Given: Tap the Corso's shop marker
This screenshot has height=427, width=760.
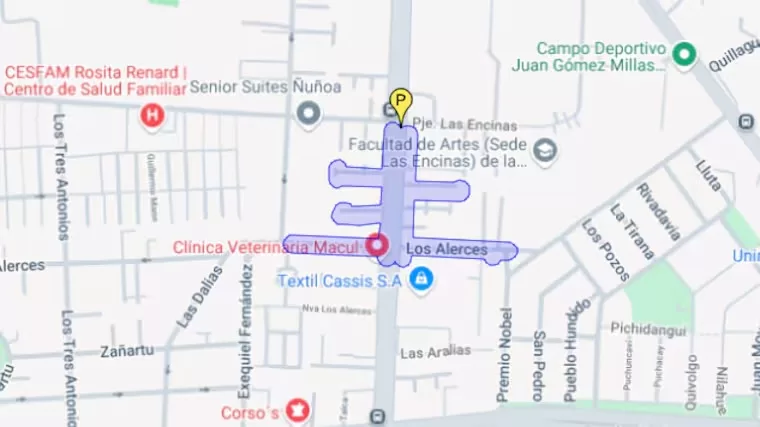Looking at the screenshot, I should point(297,410).
